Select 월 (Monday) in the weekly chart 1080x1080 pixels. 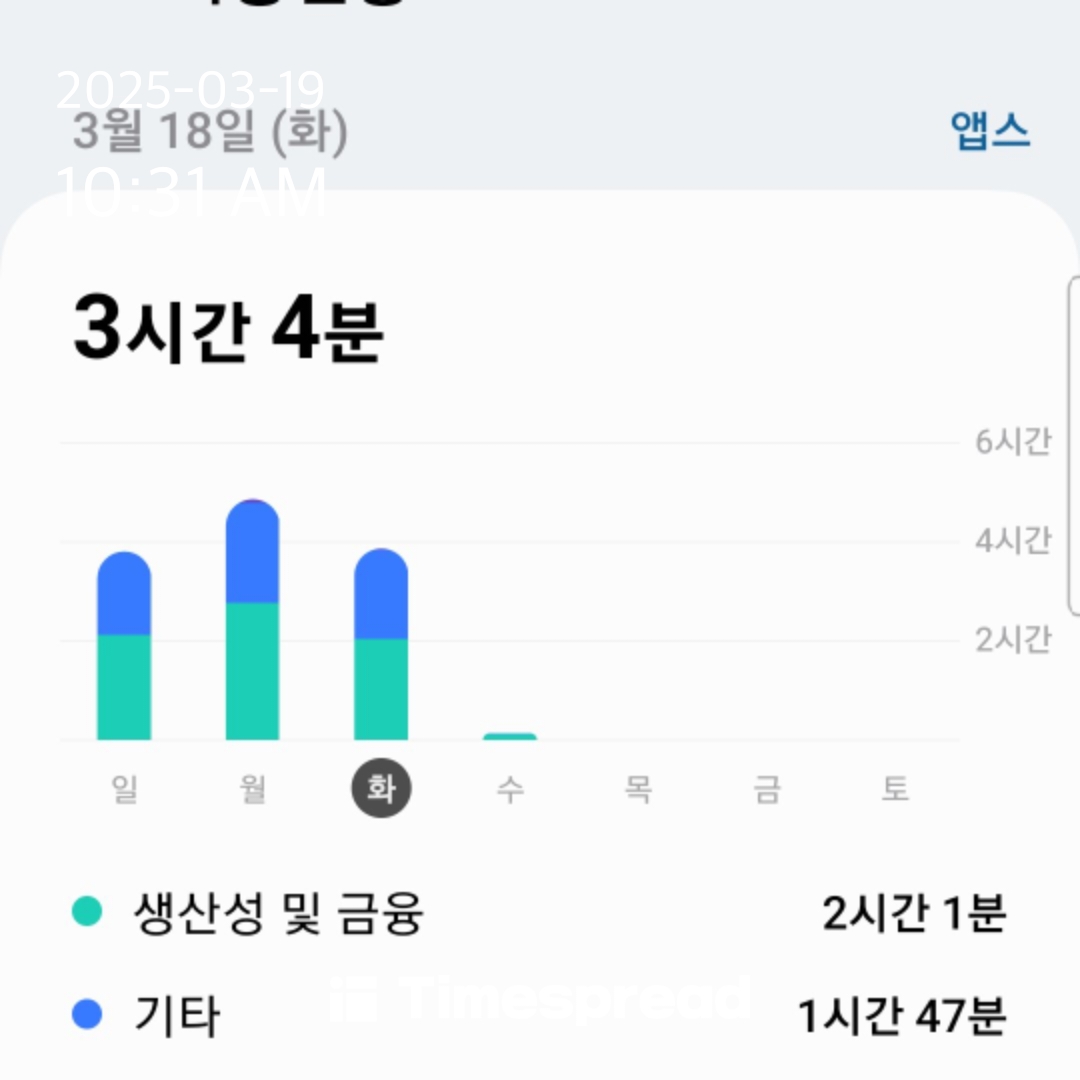253,789
